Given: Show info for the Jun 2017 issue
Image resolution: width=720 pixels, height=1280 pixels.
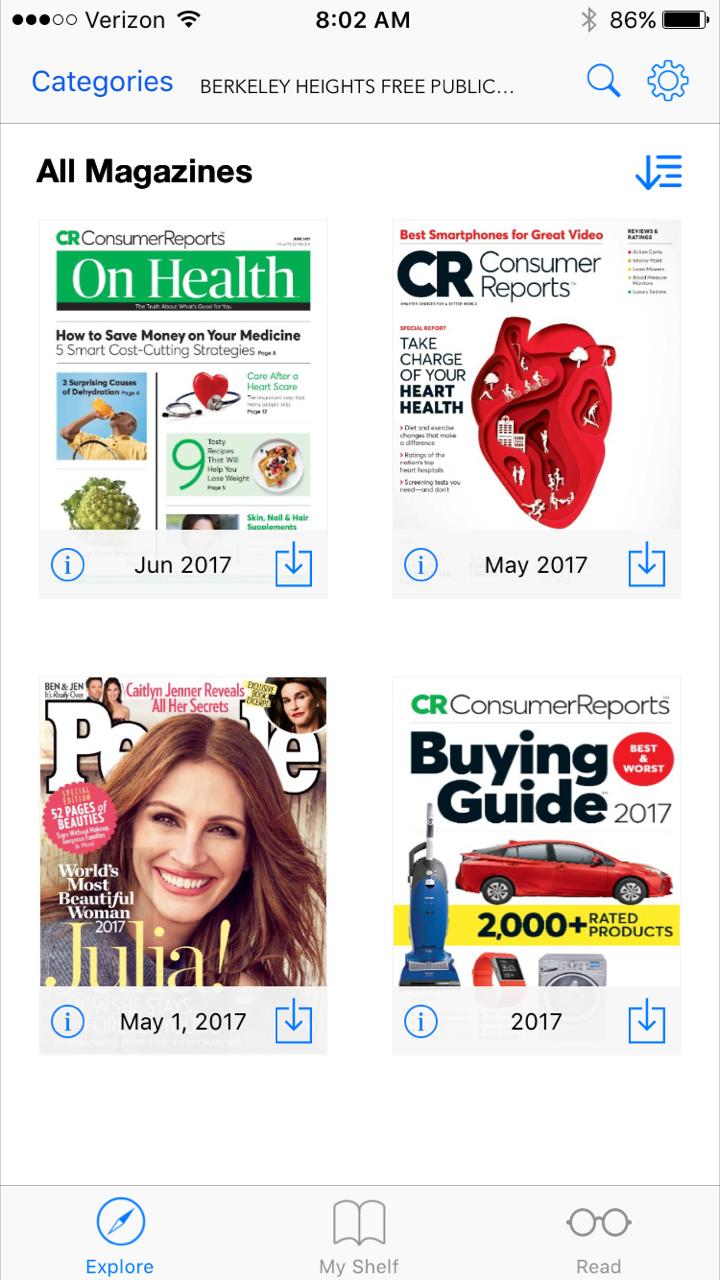Looking at the screenshot, I should point(67,565).
